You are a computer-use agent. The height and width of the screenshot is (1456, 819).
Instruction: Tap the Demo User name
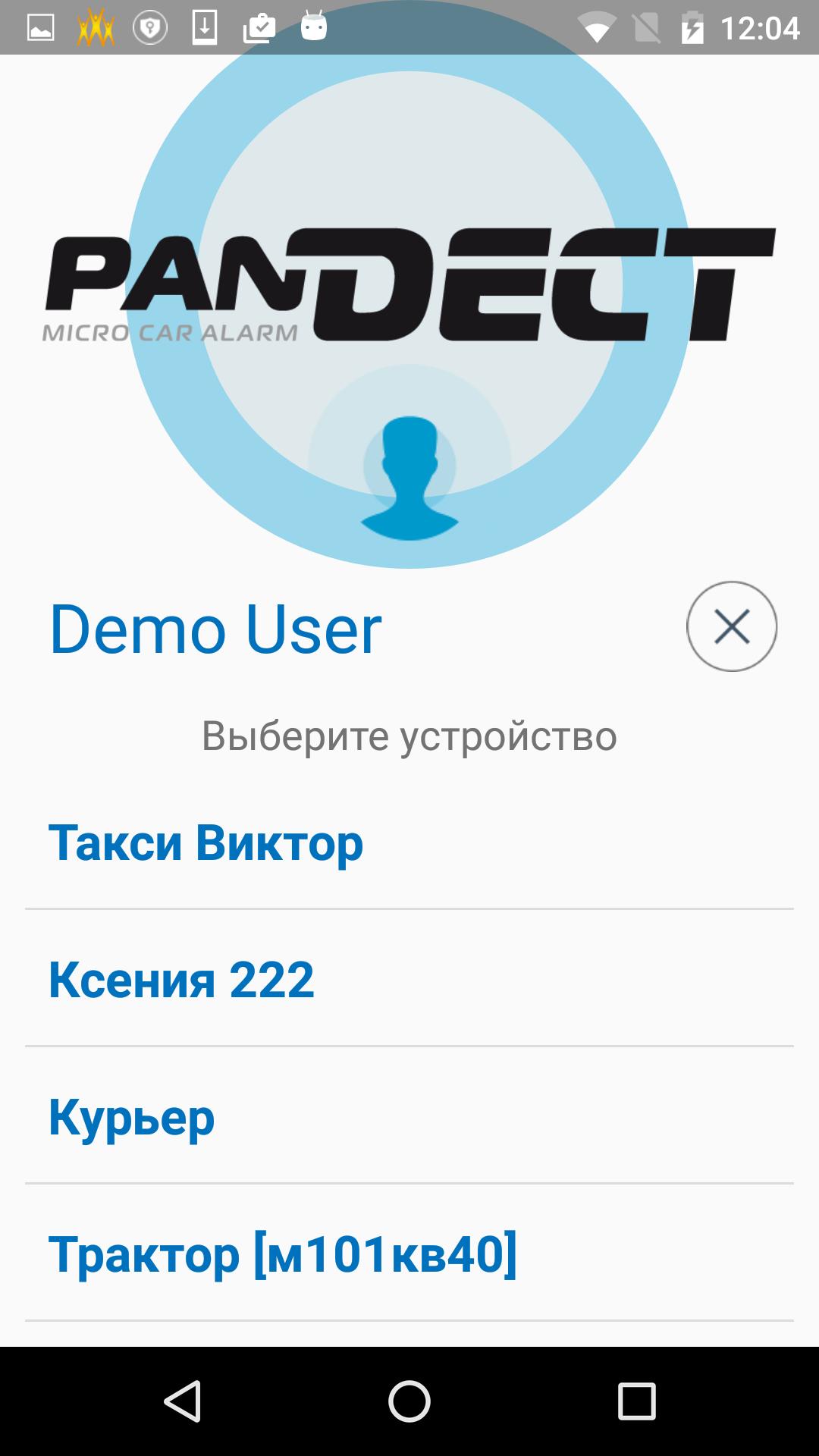(215, 628)
